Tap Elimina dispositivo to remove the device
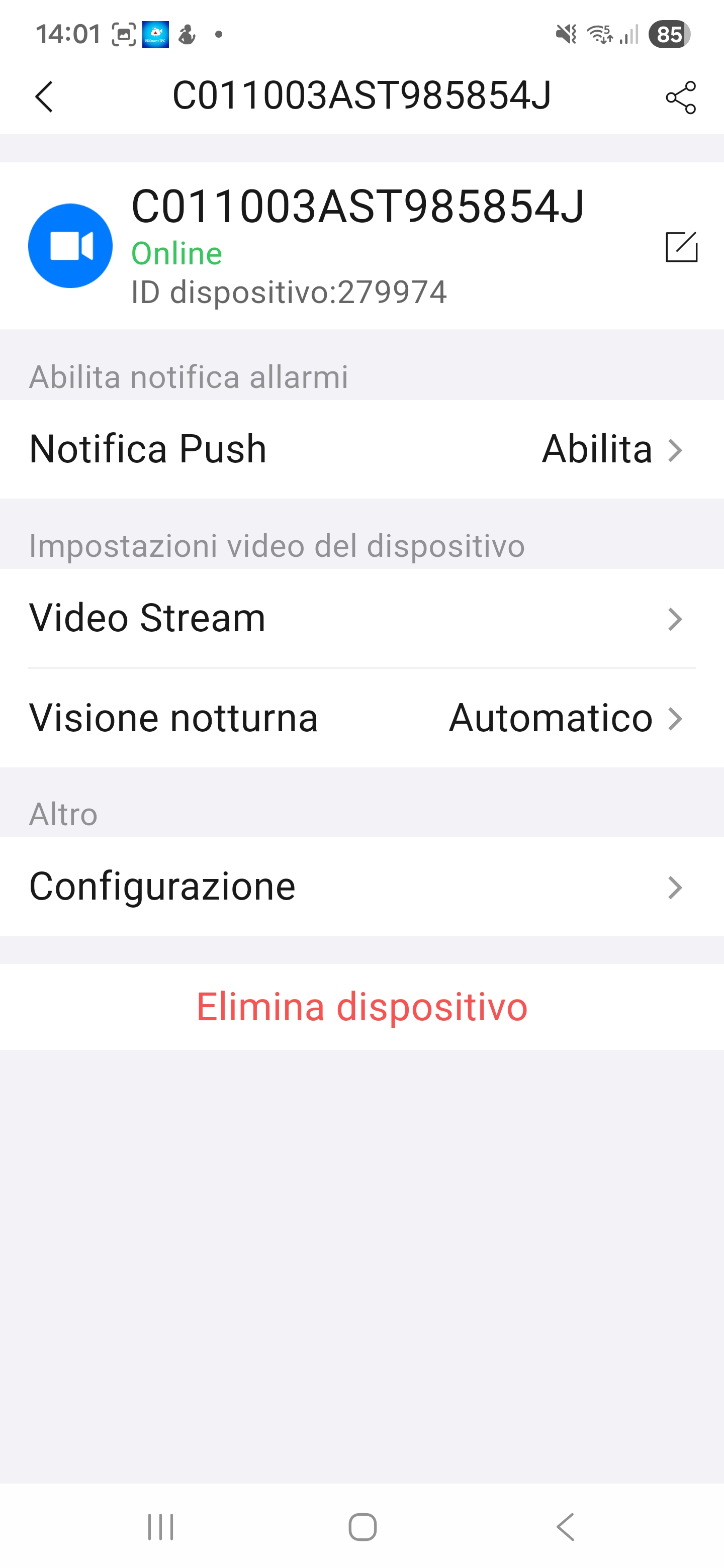Screen dimensions: 724x1568 coord(361,1007)
